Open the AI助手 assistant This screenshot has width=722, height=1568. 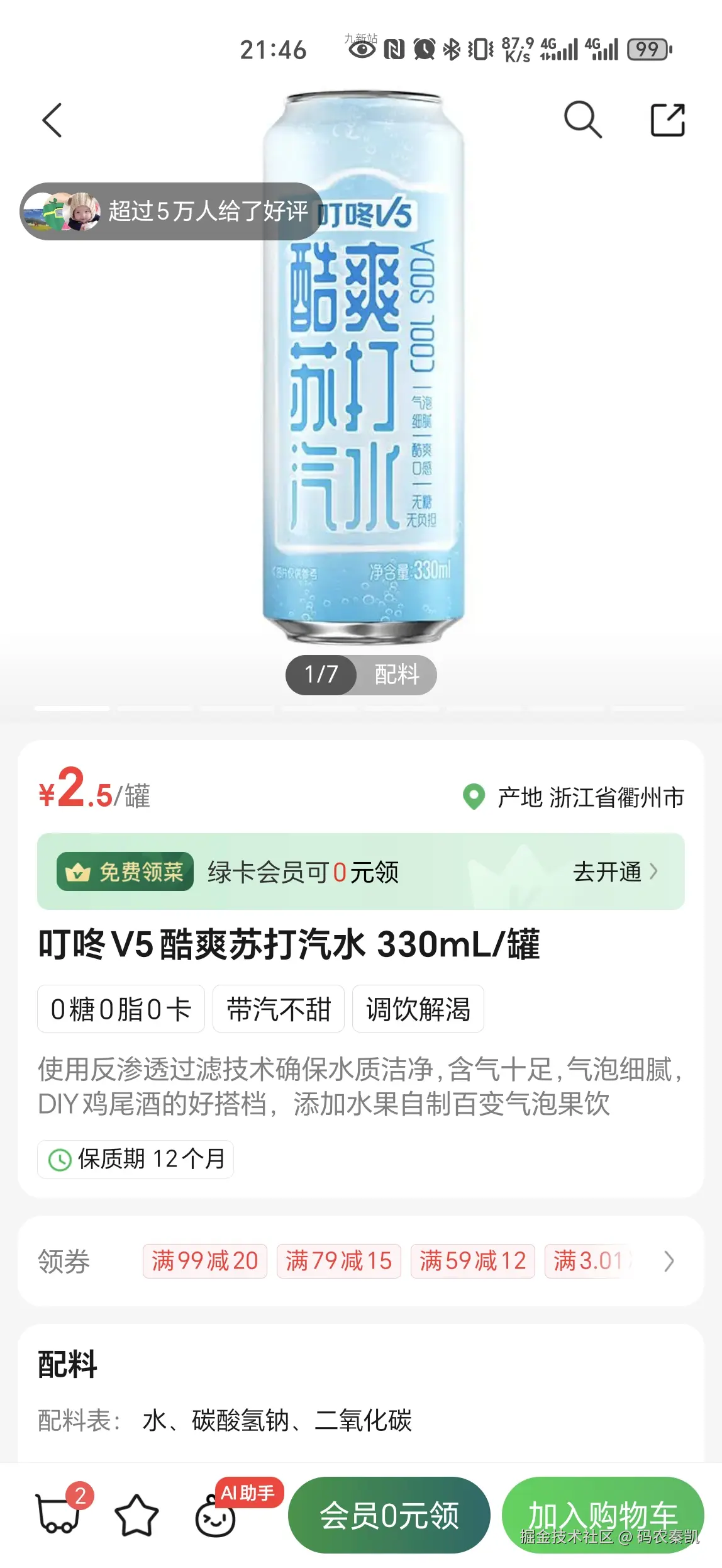point(217,1516)
